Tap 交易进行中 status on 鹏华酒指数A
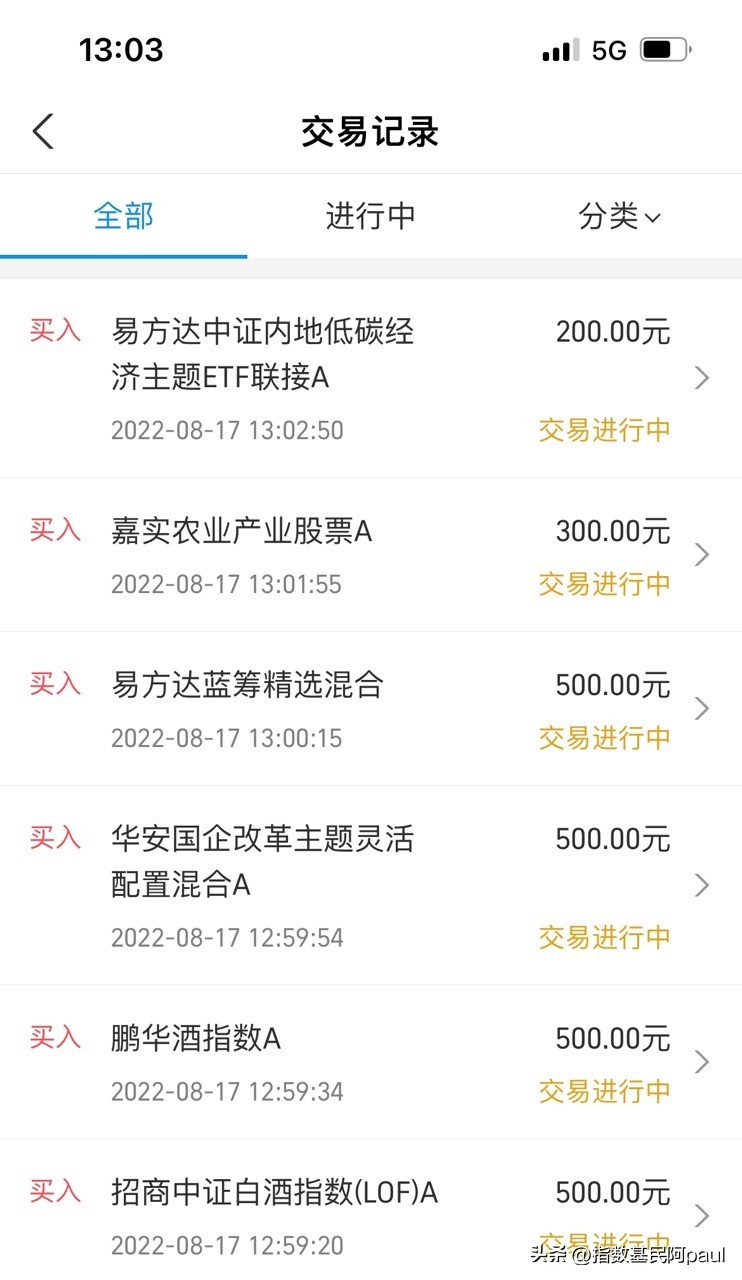 tap(603, 1092)
